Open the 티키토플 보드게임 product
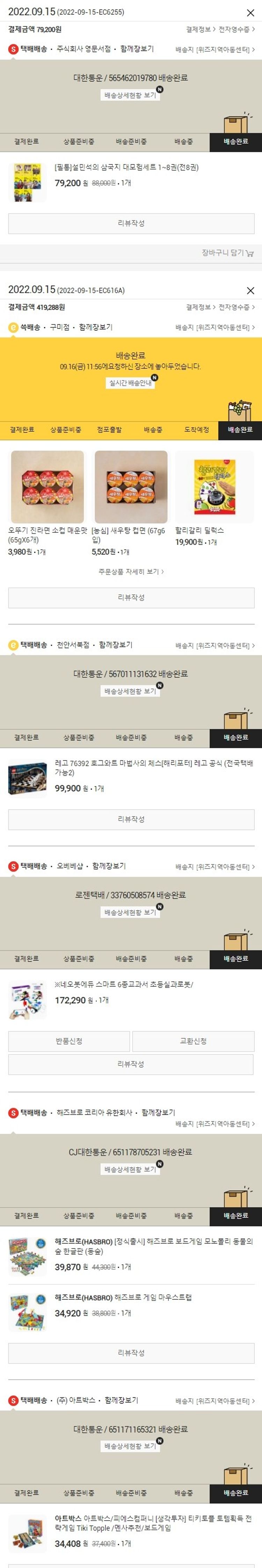The image size is (262, 1568). coord(153,1523)
